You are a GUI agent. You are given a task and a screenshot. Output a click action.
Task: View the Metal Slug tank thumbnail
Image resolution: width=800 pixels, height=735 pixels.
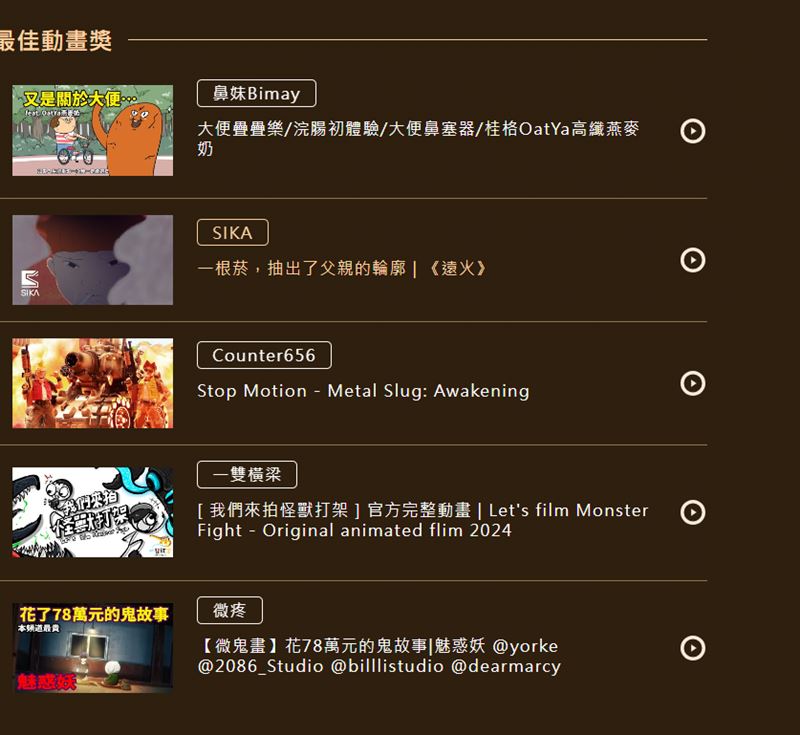tap(92, 383)
